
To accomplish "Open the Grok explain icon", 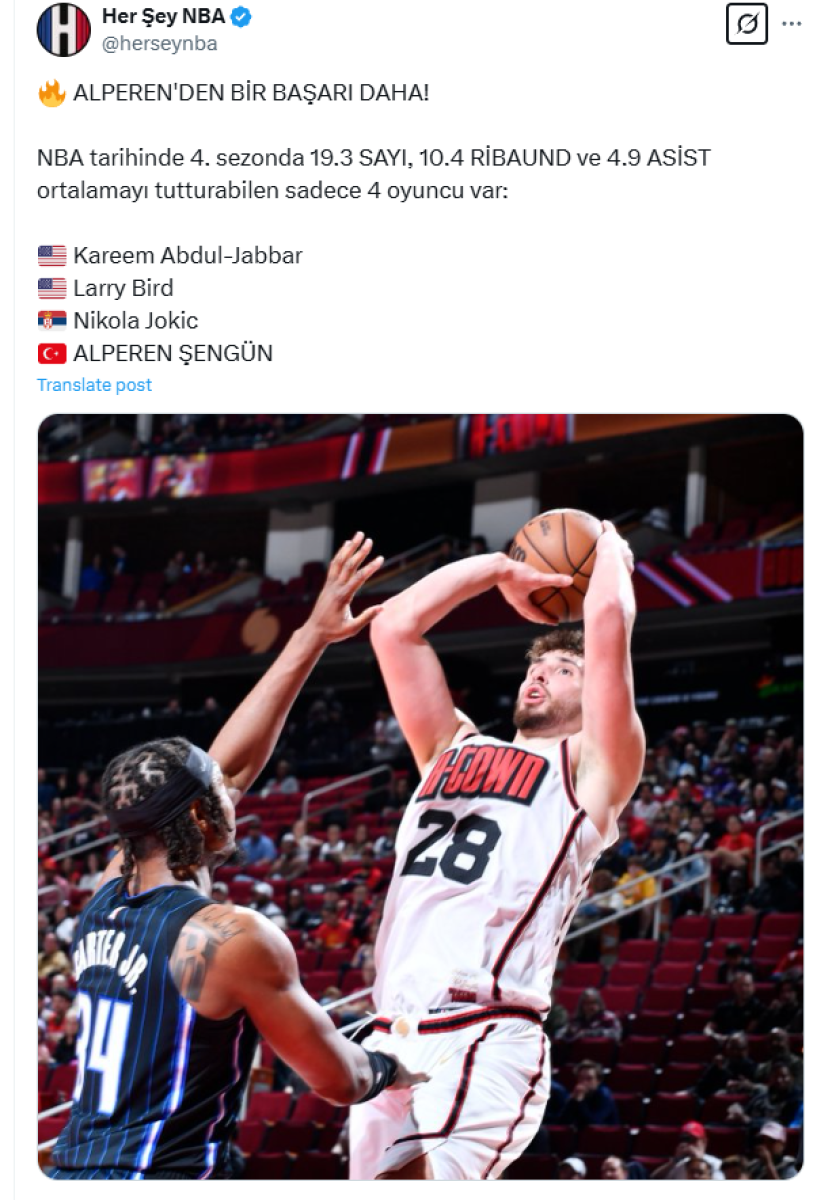I will click(746, 23).
